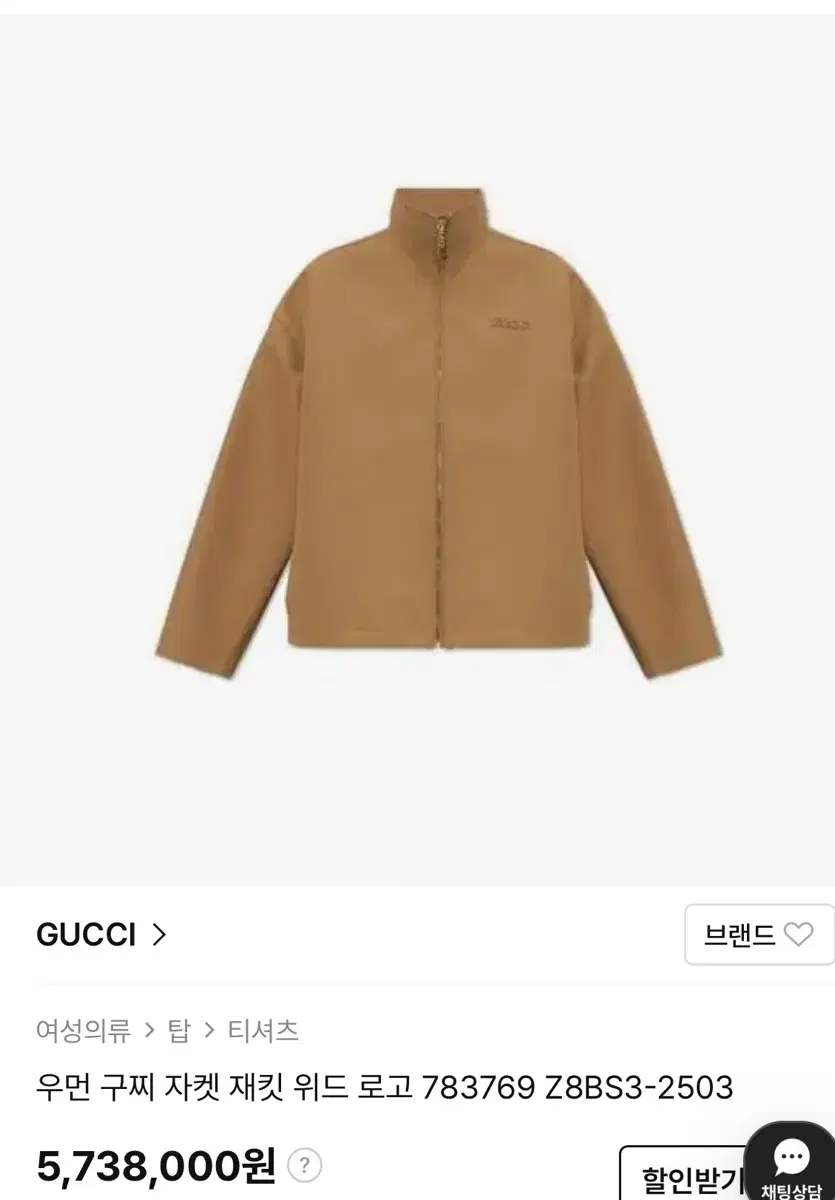Click the 채팅상담 label under the chat icon
Image resolution: width=835 pixels, height=1200 pixels.
click(x=793, y=1189)
